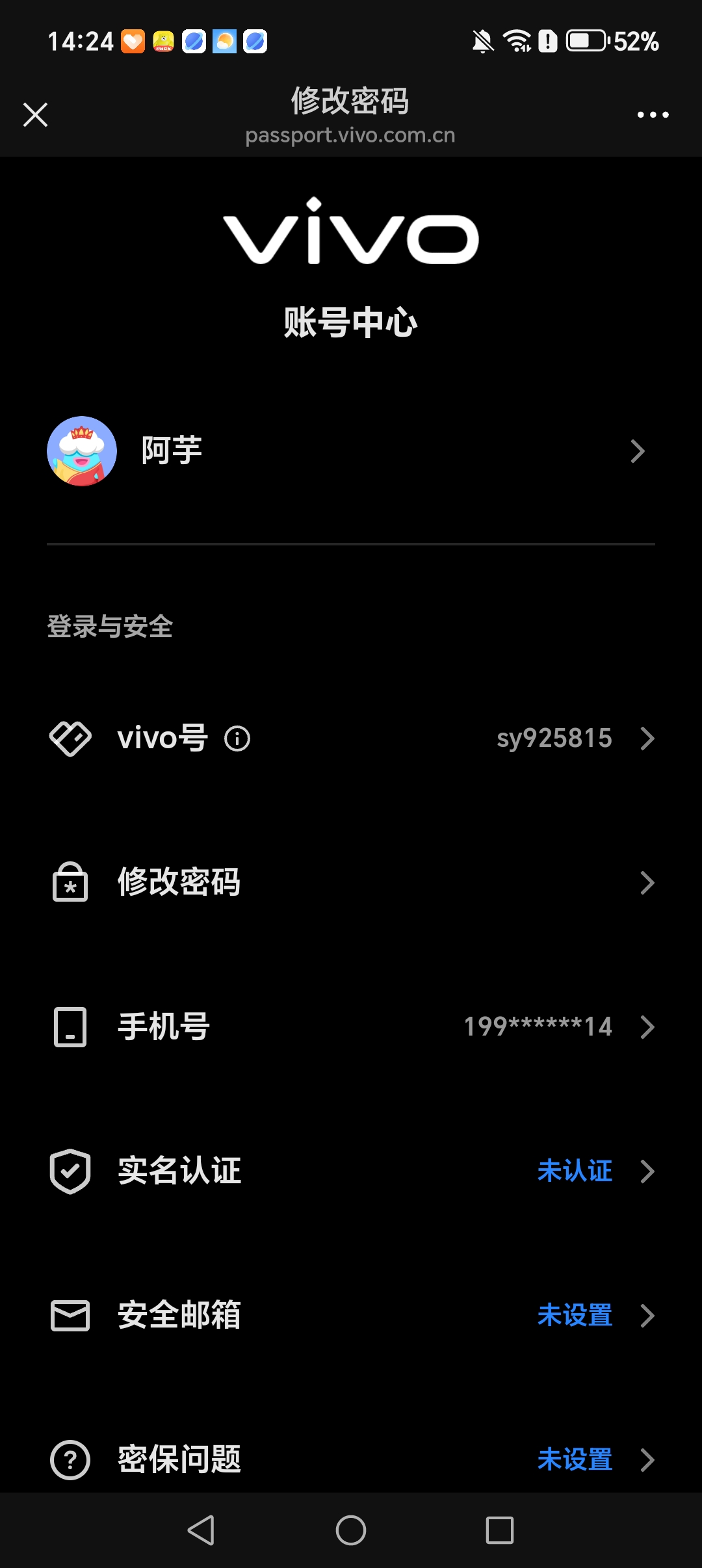Click the 未认证 link for real-name verification
Image resolution: width=702 pixels, height=1568 pixels.
(576, 1171)
